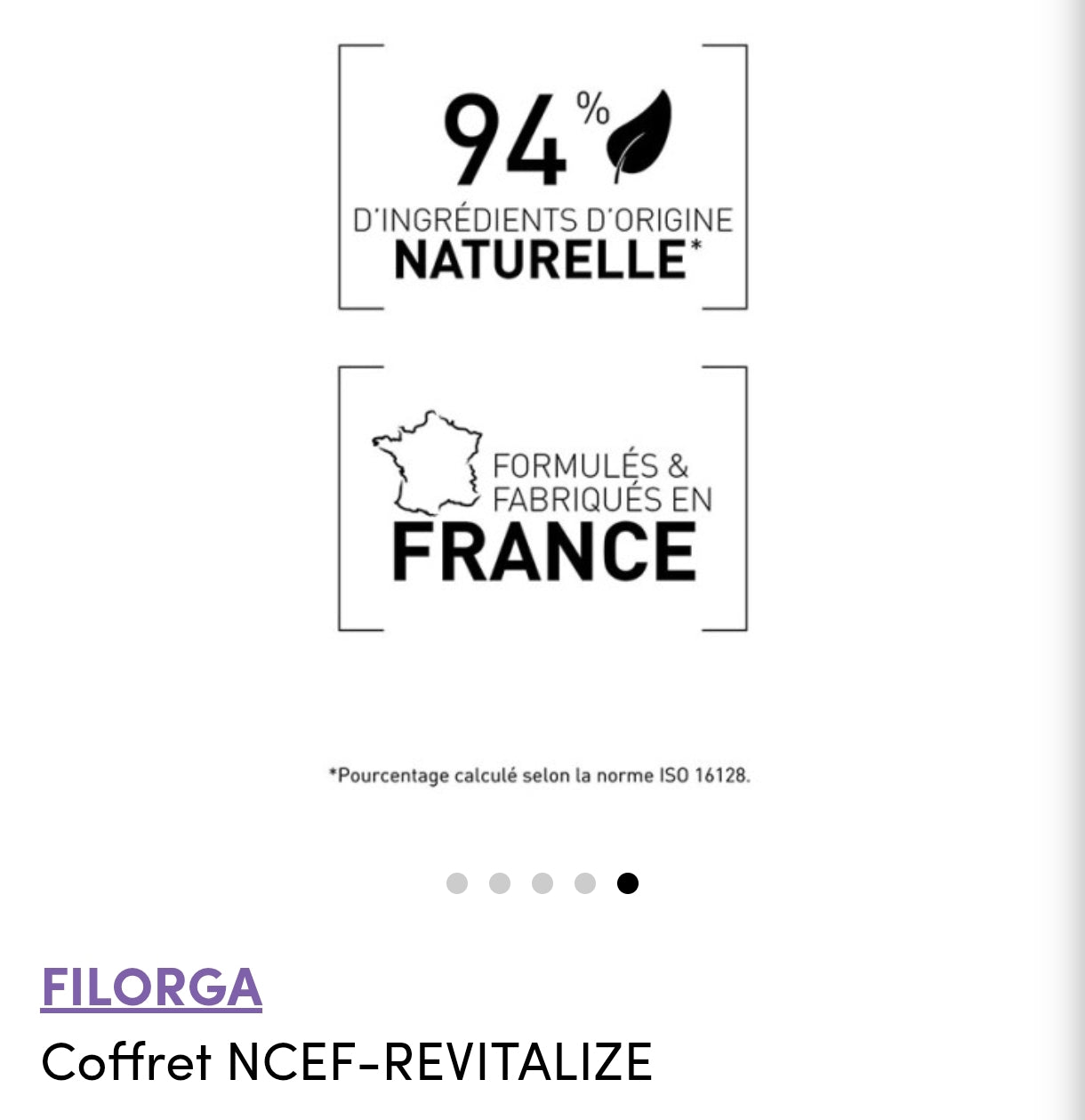Jump to the first carousel image dot
The image size is (1085, 1120).
point(457,883)
